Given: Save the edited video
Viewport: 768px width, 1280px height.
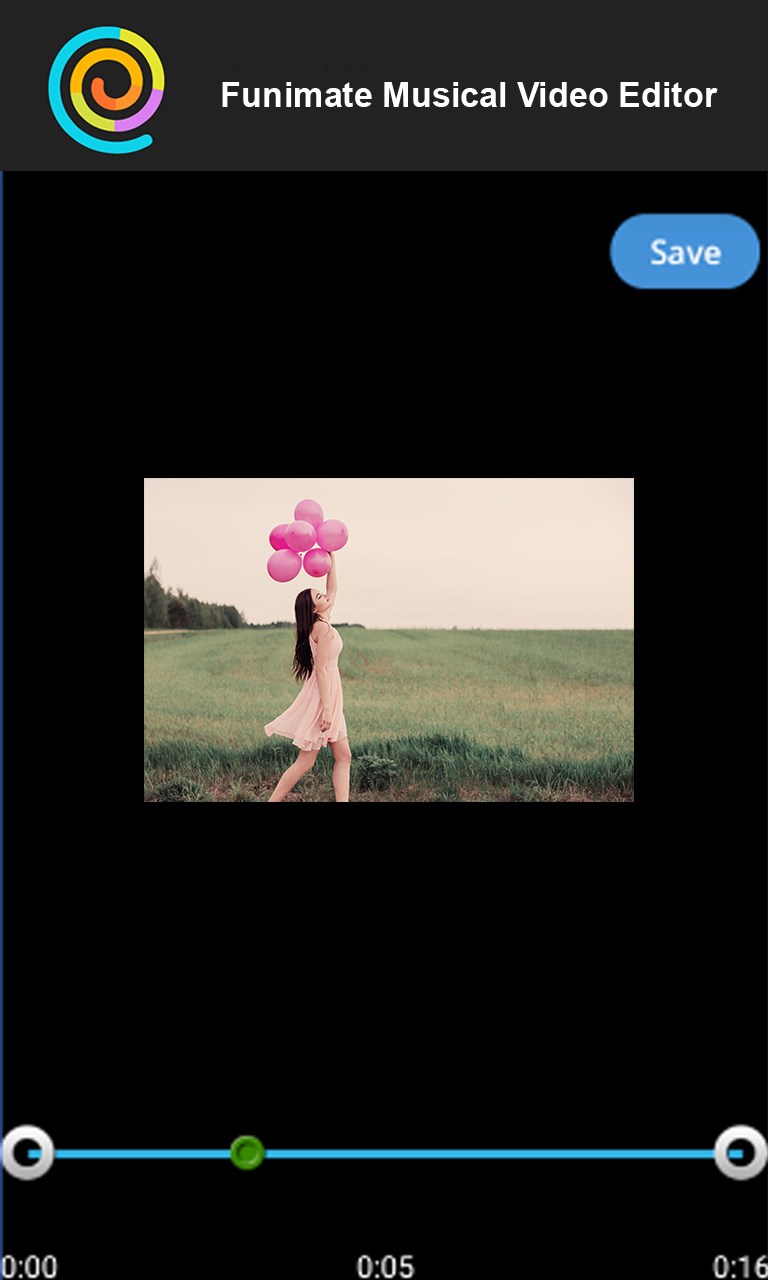Looking at the screenshot, I should 685,252.
